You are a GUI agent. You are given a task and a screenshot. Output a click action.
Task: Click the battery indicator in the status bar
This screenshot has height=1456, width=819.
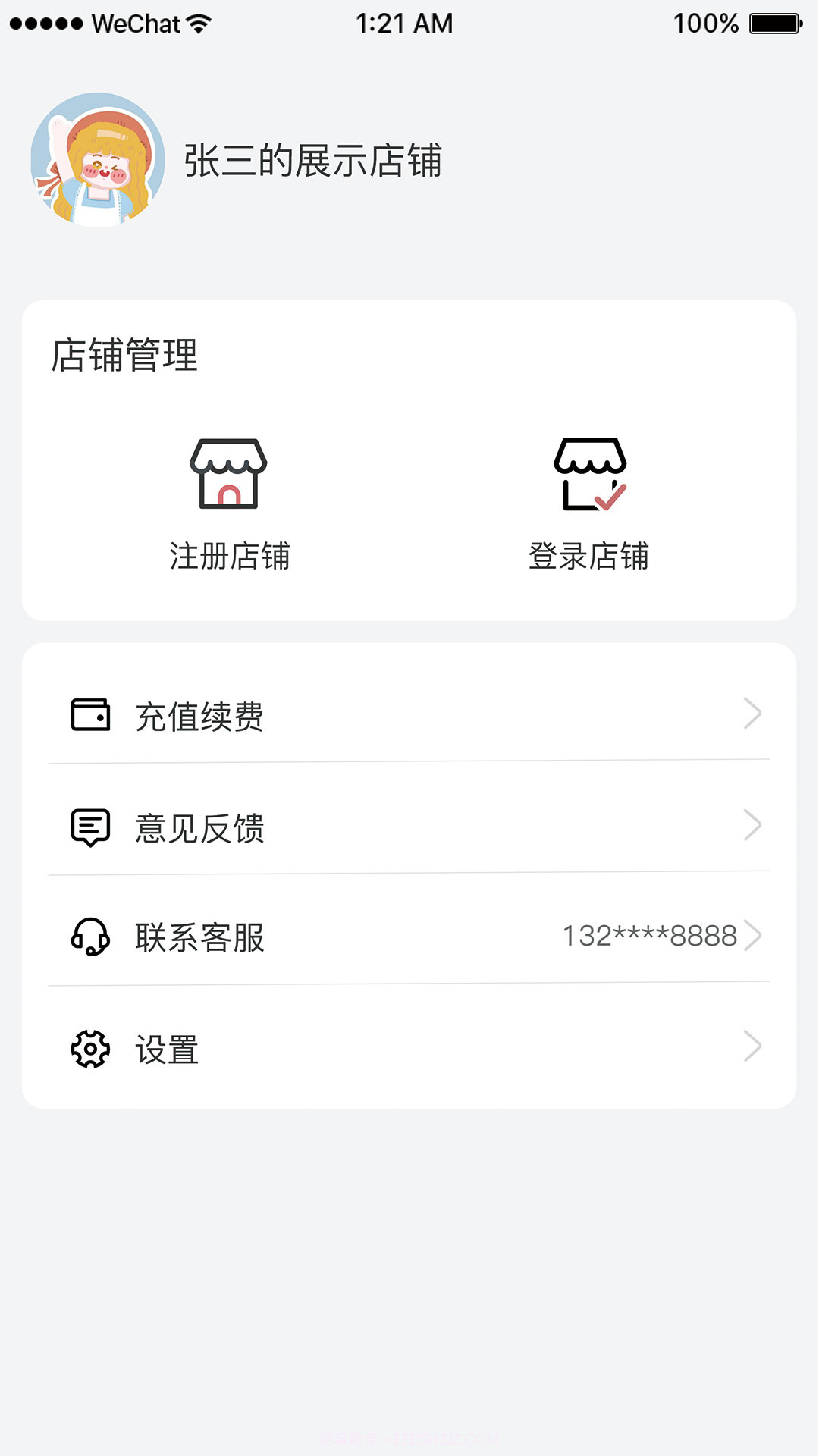[772, 23]
